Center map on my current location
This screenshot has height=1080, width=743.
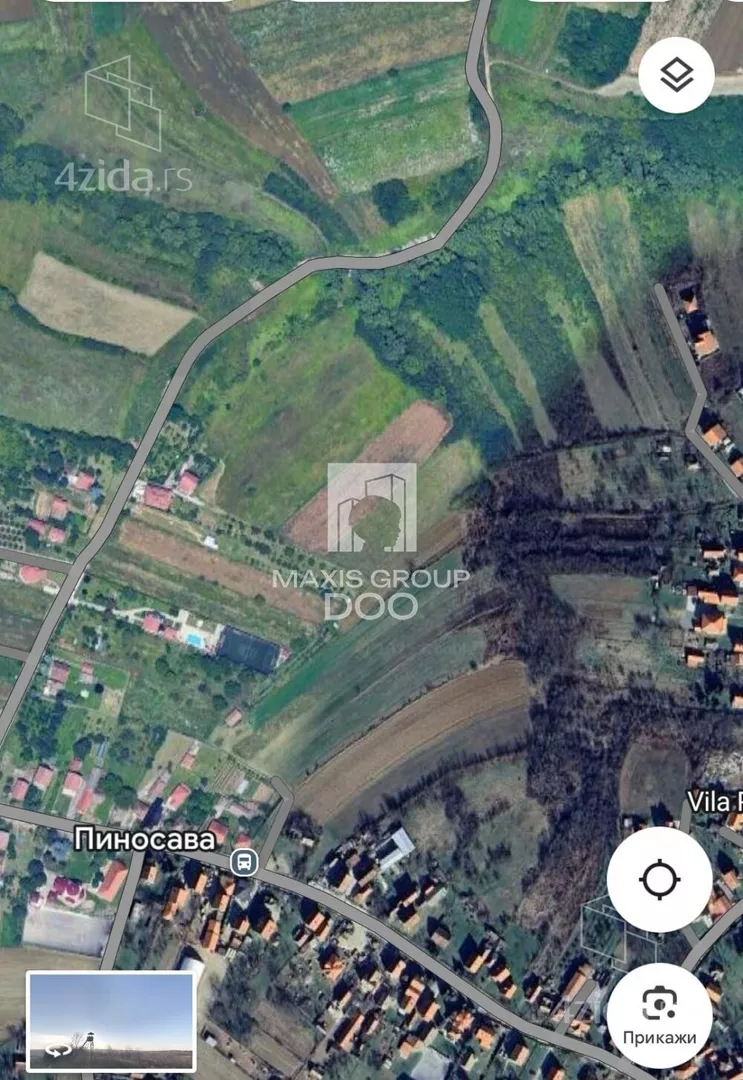click(659, 881)
